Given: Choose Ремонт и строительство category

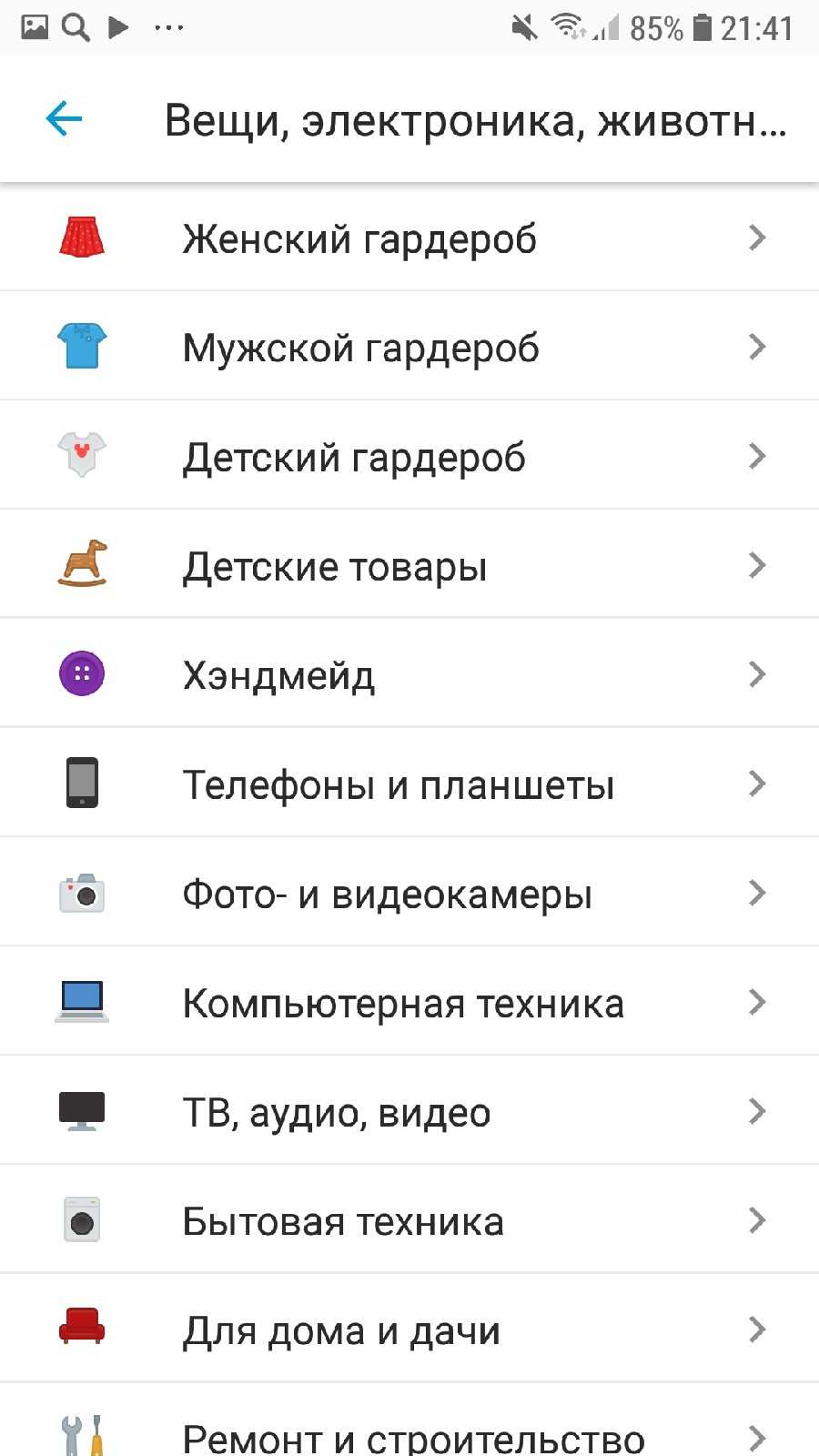Looking at the screenshot, I should (x=413, y=1436).
